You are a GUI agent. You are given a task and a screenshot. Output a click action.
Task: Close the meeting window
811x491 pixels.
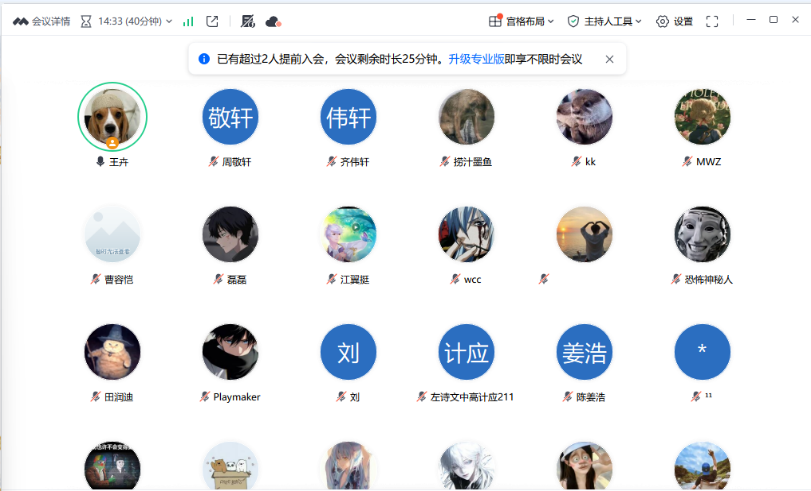(x=797, y=20)
